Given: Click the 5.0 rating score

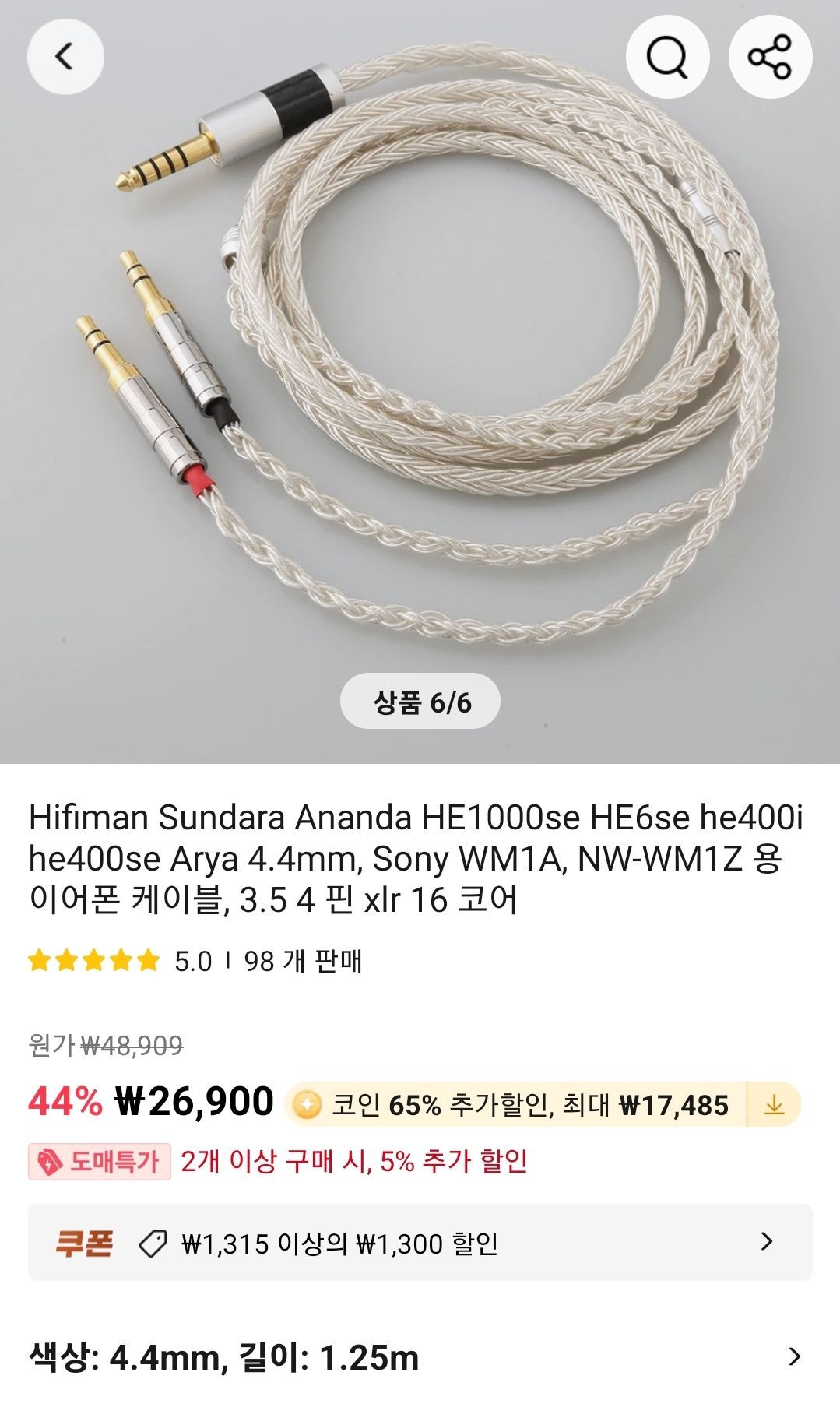Looking at the screenshot, I should pos(189,962).
